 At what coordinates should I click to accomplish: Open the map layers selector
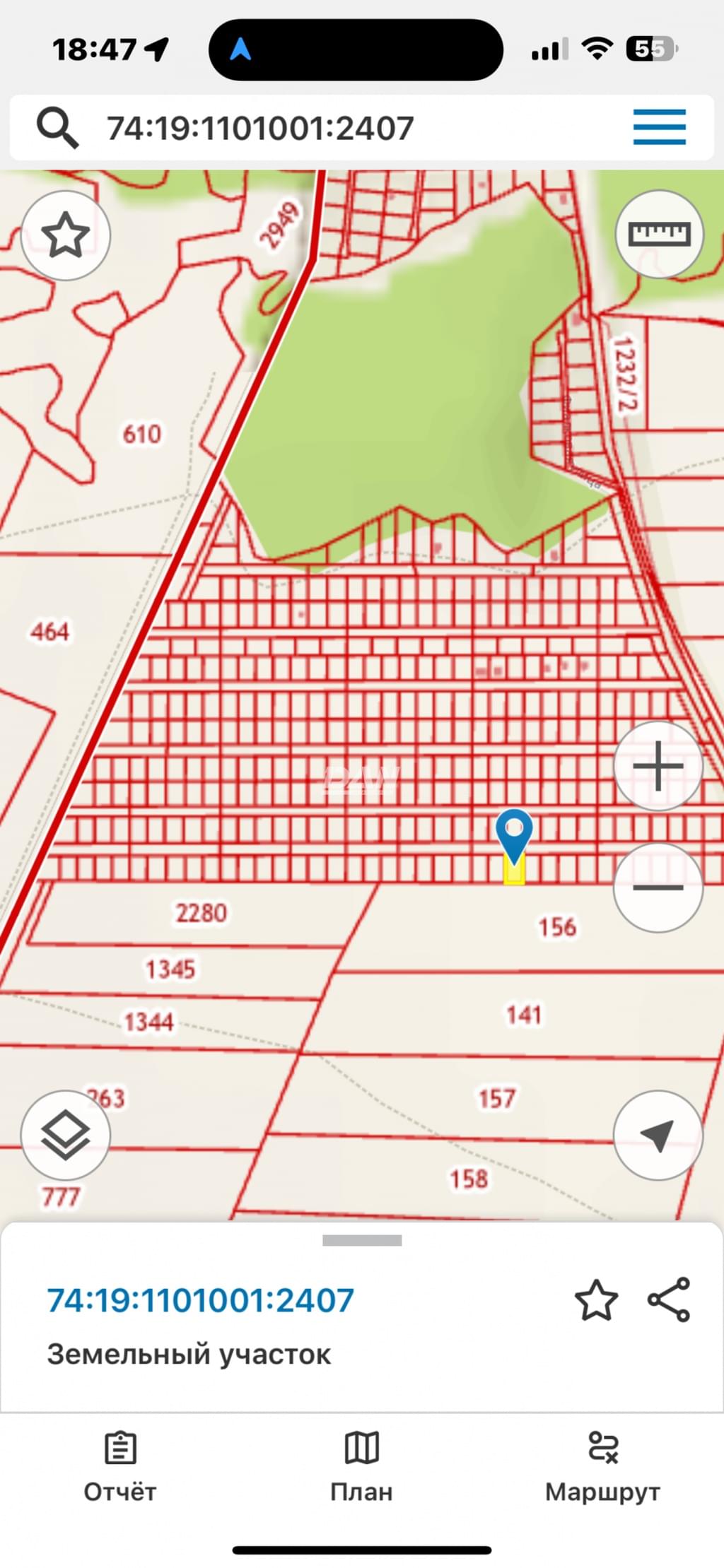pyautogui.click(x=66, y=1135)
